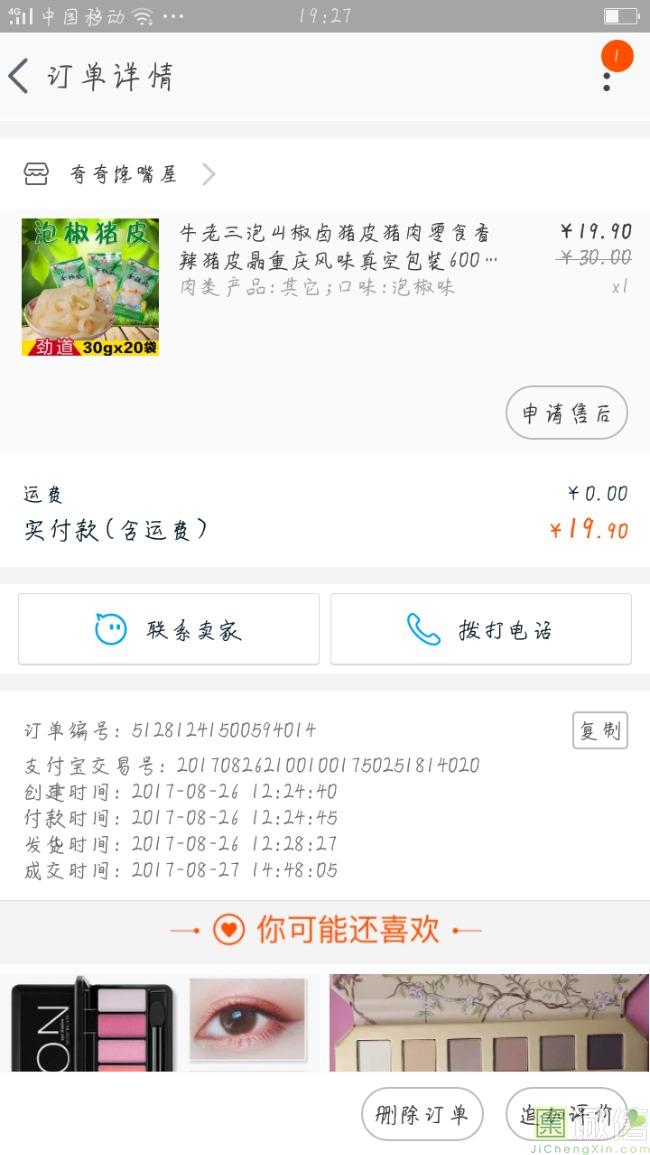Open the 夸夸馋嘴屋 shop page
650x1155 pixels.
tap(120, 174)
